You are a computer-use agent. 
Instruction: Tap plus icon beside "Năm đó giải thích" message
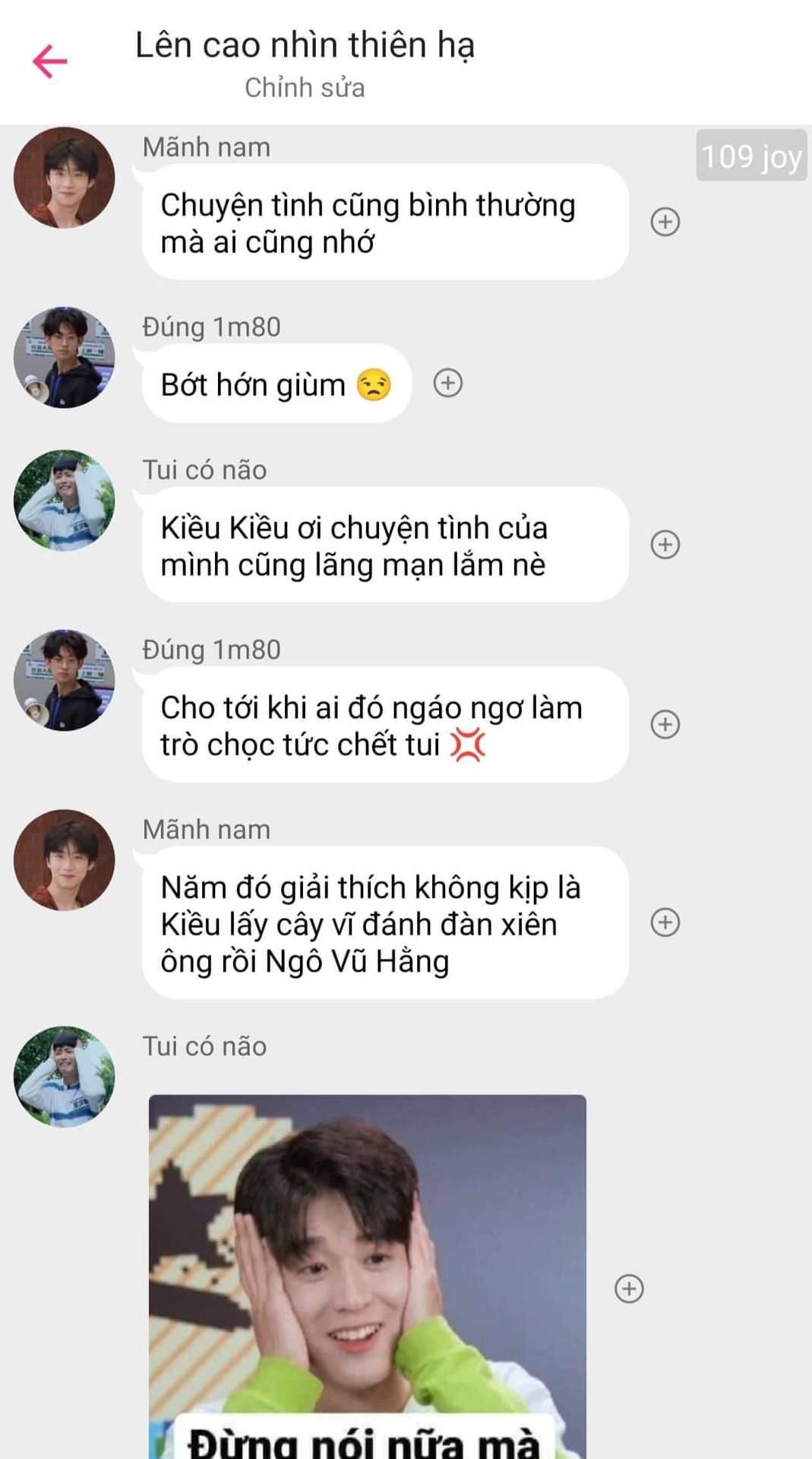pos(665,923)
